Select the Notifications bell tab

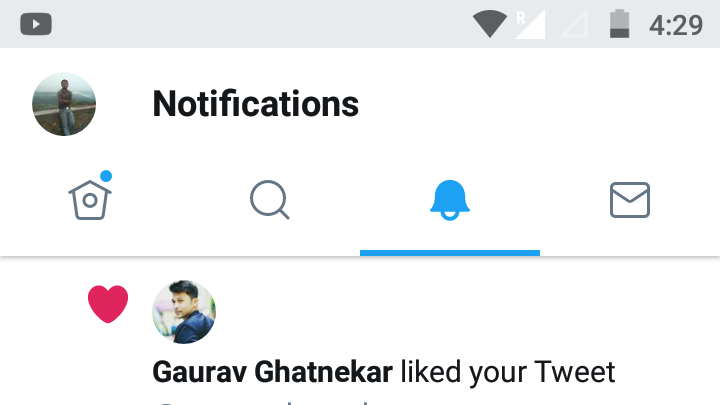tap(450, 200)
